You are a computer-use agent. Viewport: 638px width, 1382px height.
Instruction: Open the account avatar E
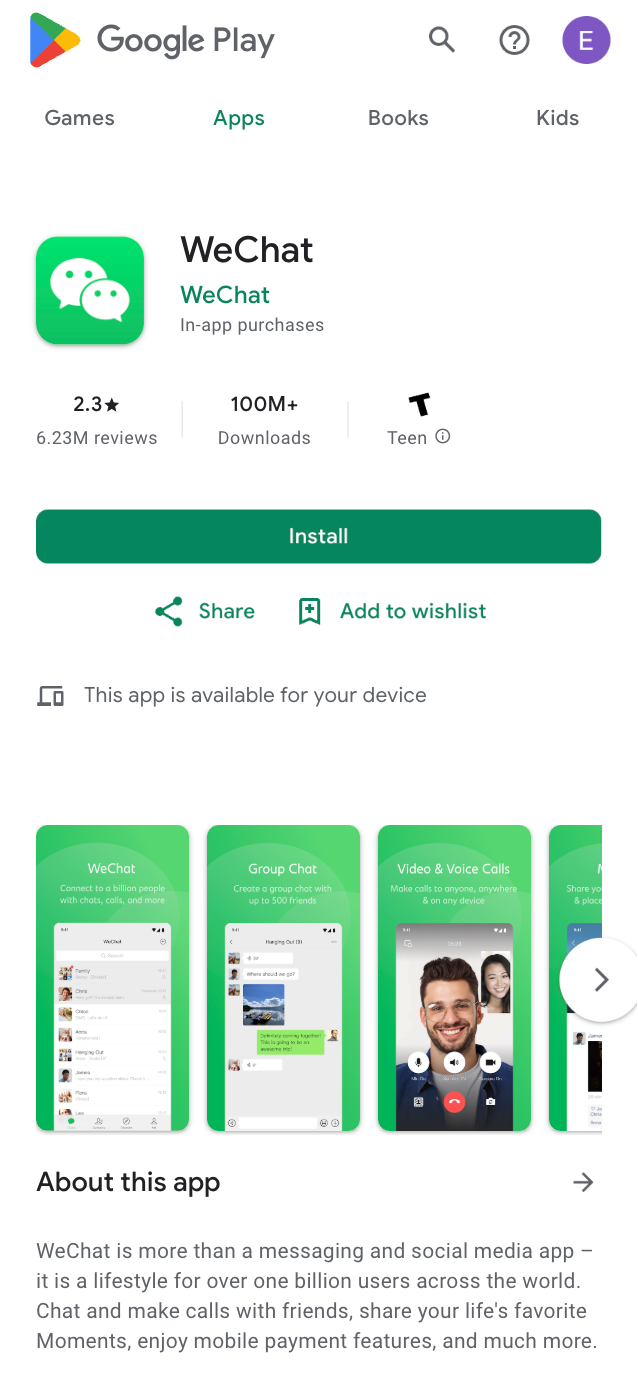click(586, 40)
